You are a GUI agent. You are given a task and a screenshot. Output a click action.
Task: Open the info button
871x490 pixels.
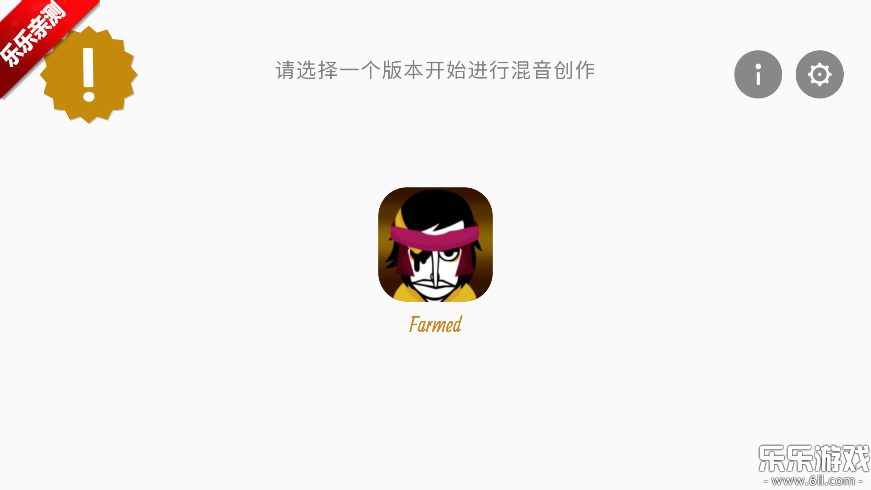[757, 75]
